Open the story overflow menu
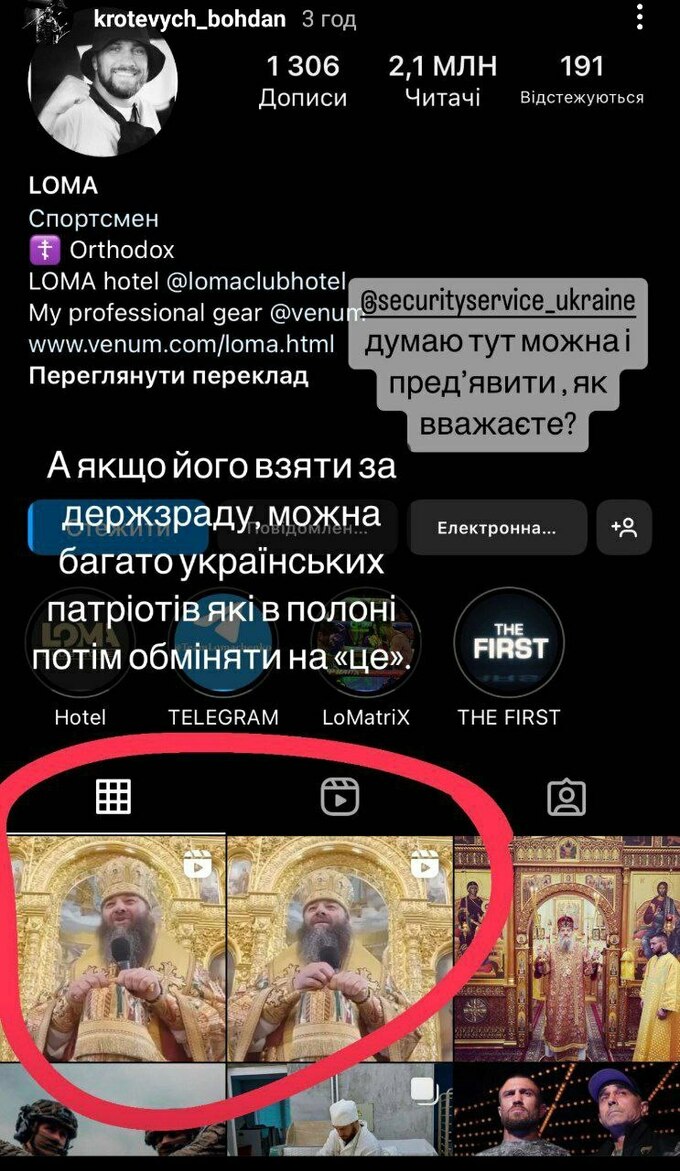The image size is (680, 1171). pyautogui.click(x=640, y=17)
